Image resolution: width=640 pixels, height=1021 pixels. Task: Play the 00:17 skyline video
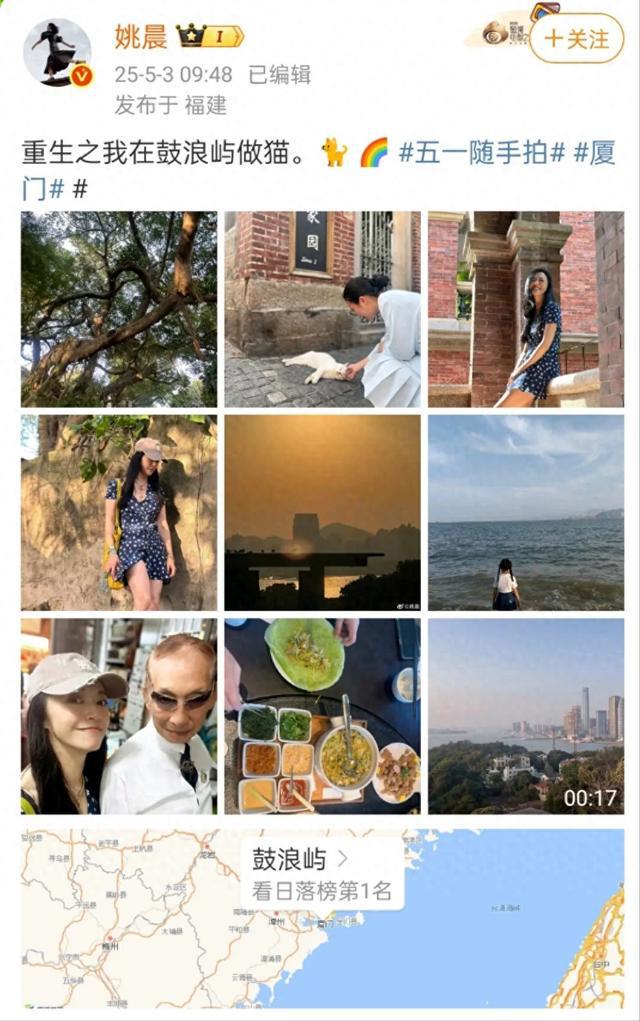pos(525,716)
